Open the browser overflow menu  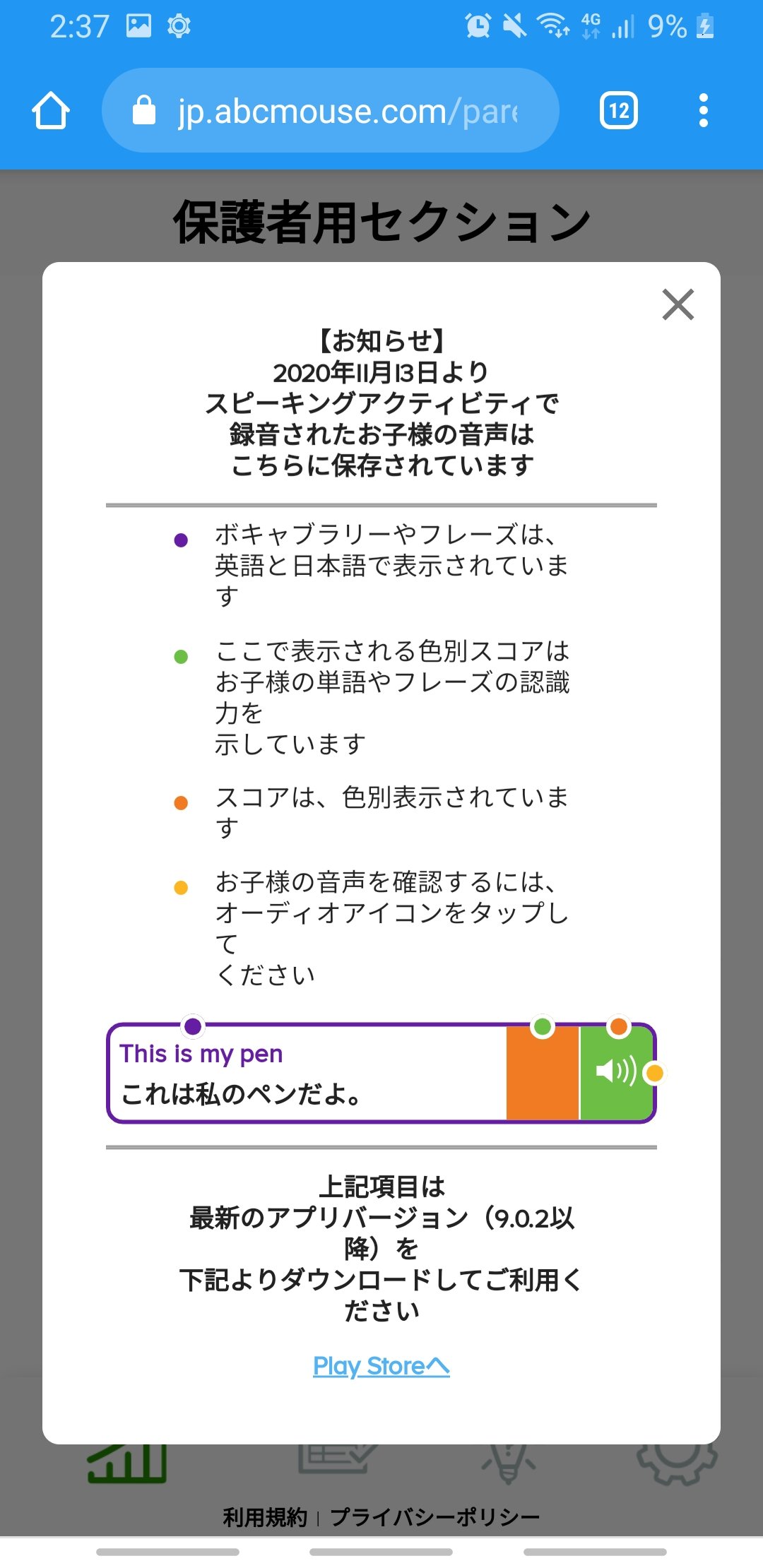click(x=702, y=111)
